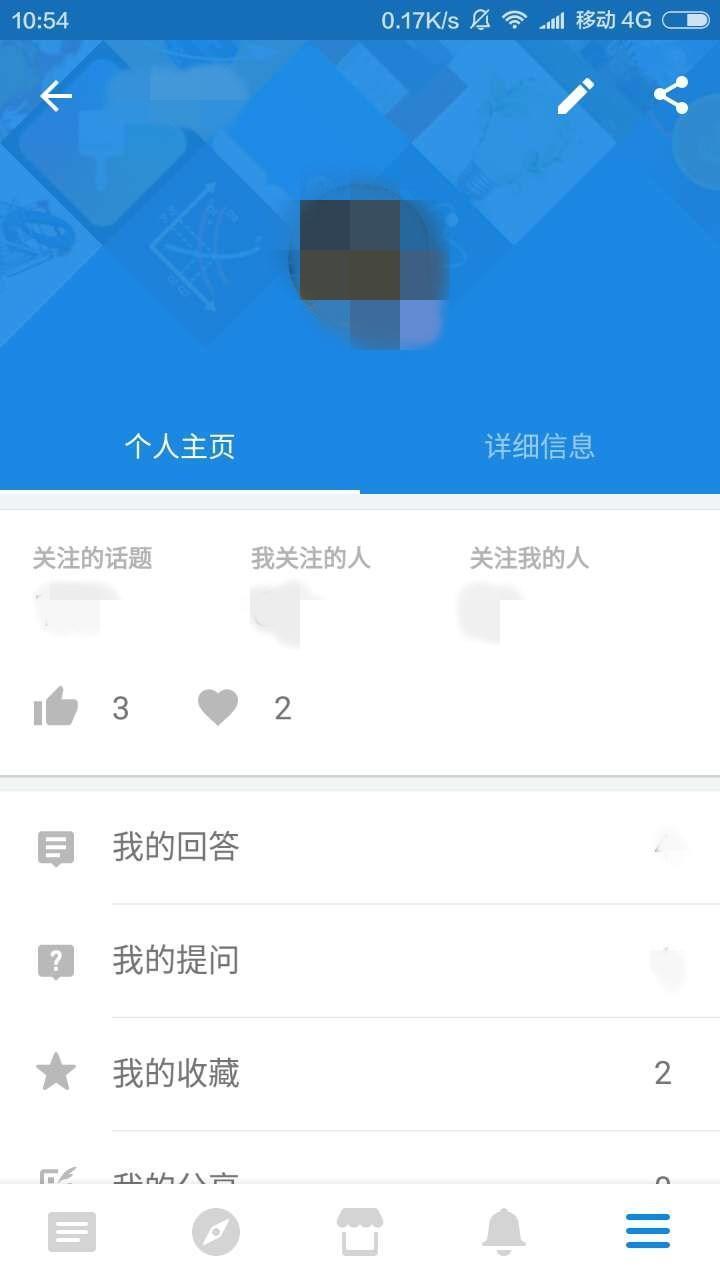Open the profile edit pencil icon
Screen dimensions: 720x1280
[x=575, y=96]
